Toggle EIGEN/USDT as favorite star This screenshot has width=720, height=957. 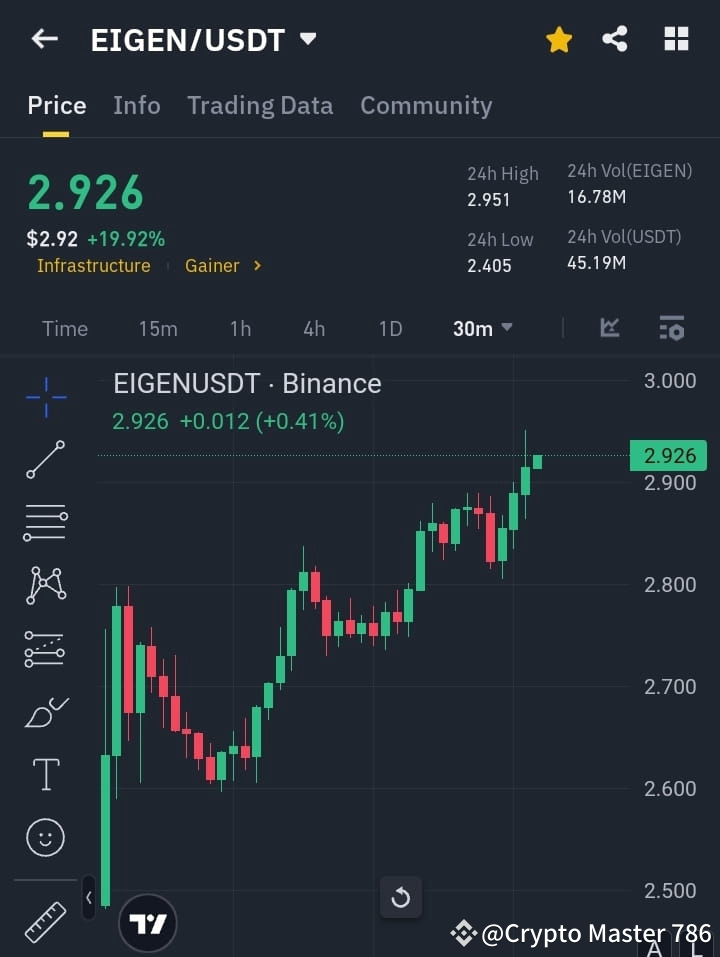coord(558,39)
